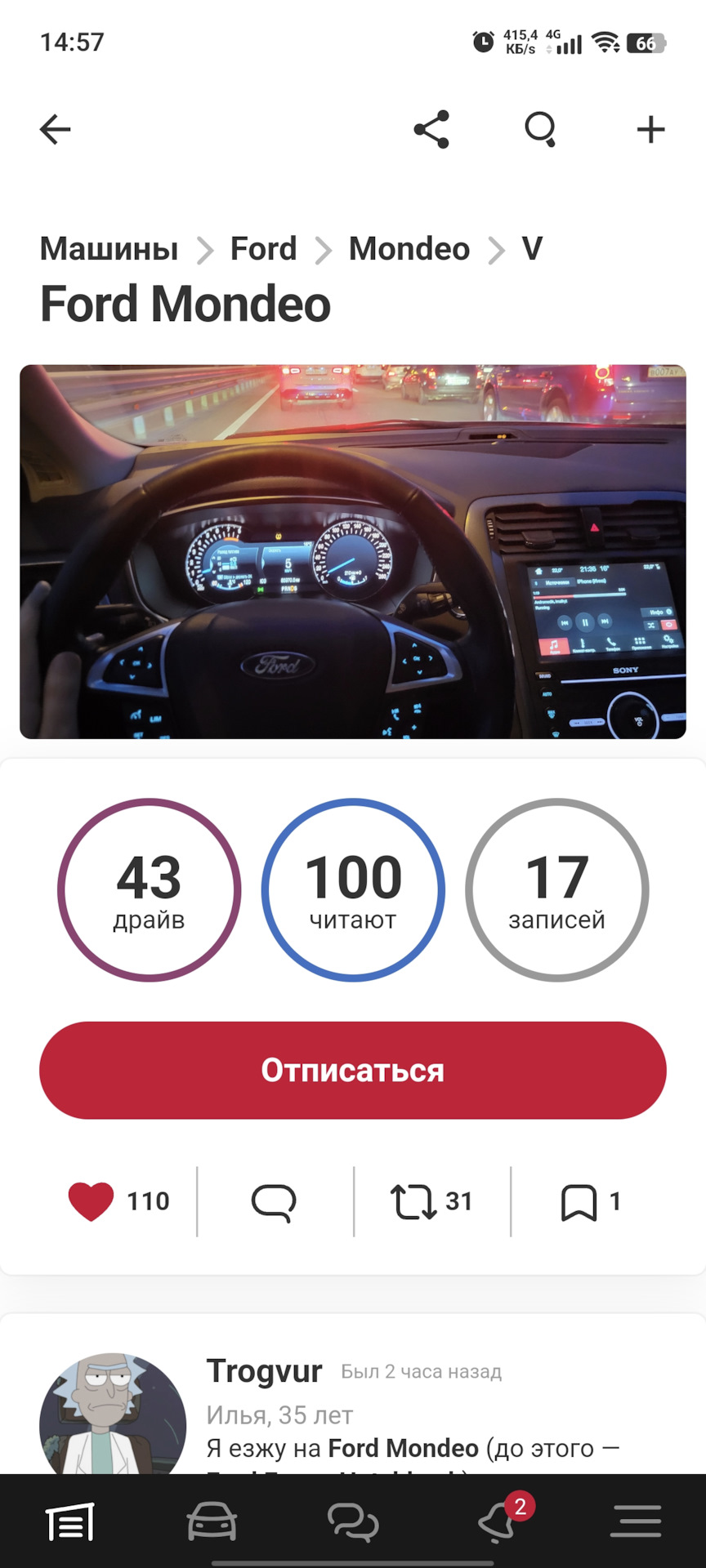Open the Машины breadcrumb link
Viewport: 706px width, 1568px height.
[109, 248]
